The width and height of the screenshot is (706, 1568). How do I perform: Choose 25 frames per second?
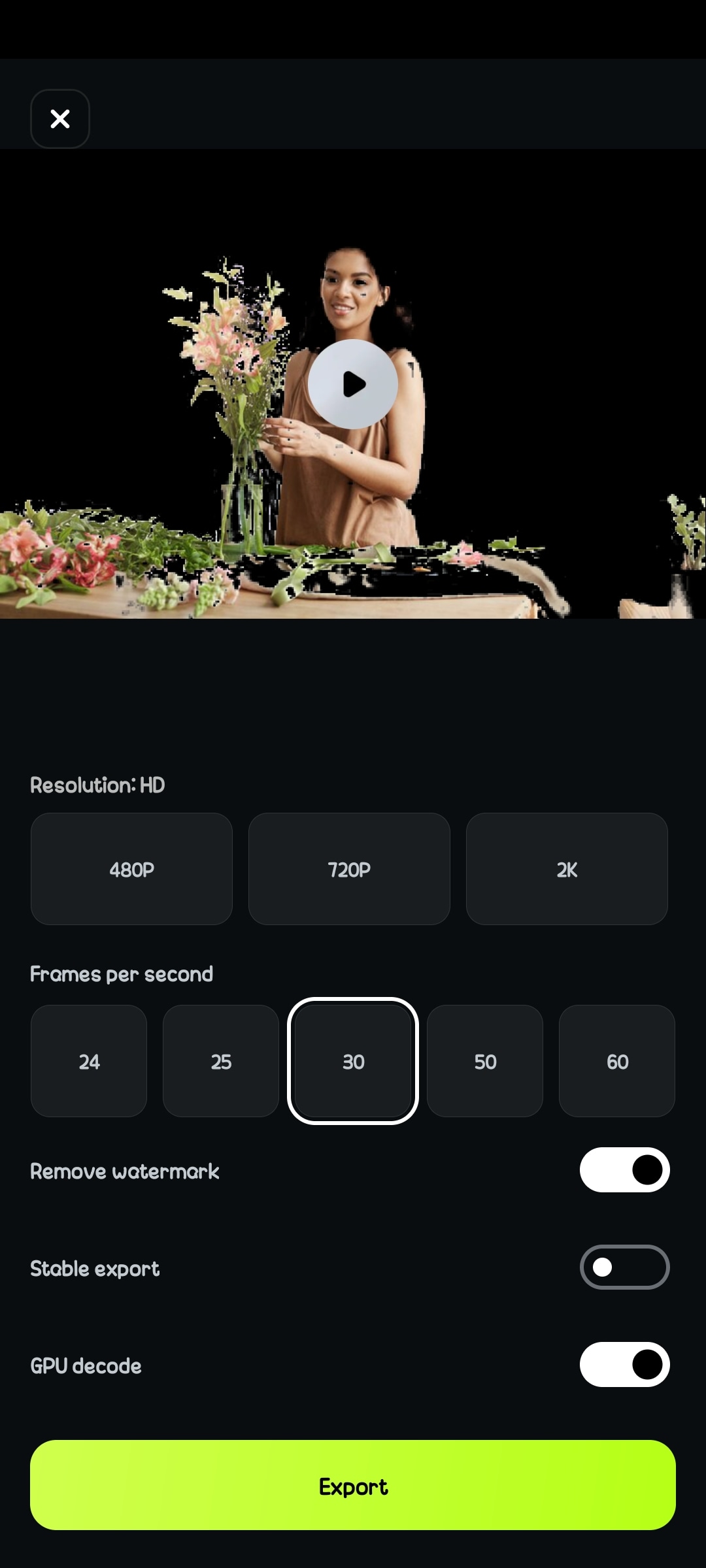[x=221, y=1061]
